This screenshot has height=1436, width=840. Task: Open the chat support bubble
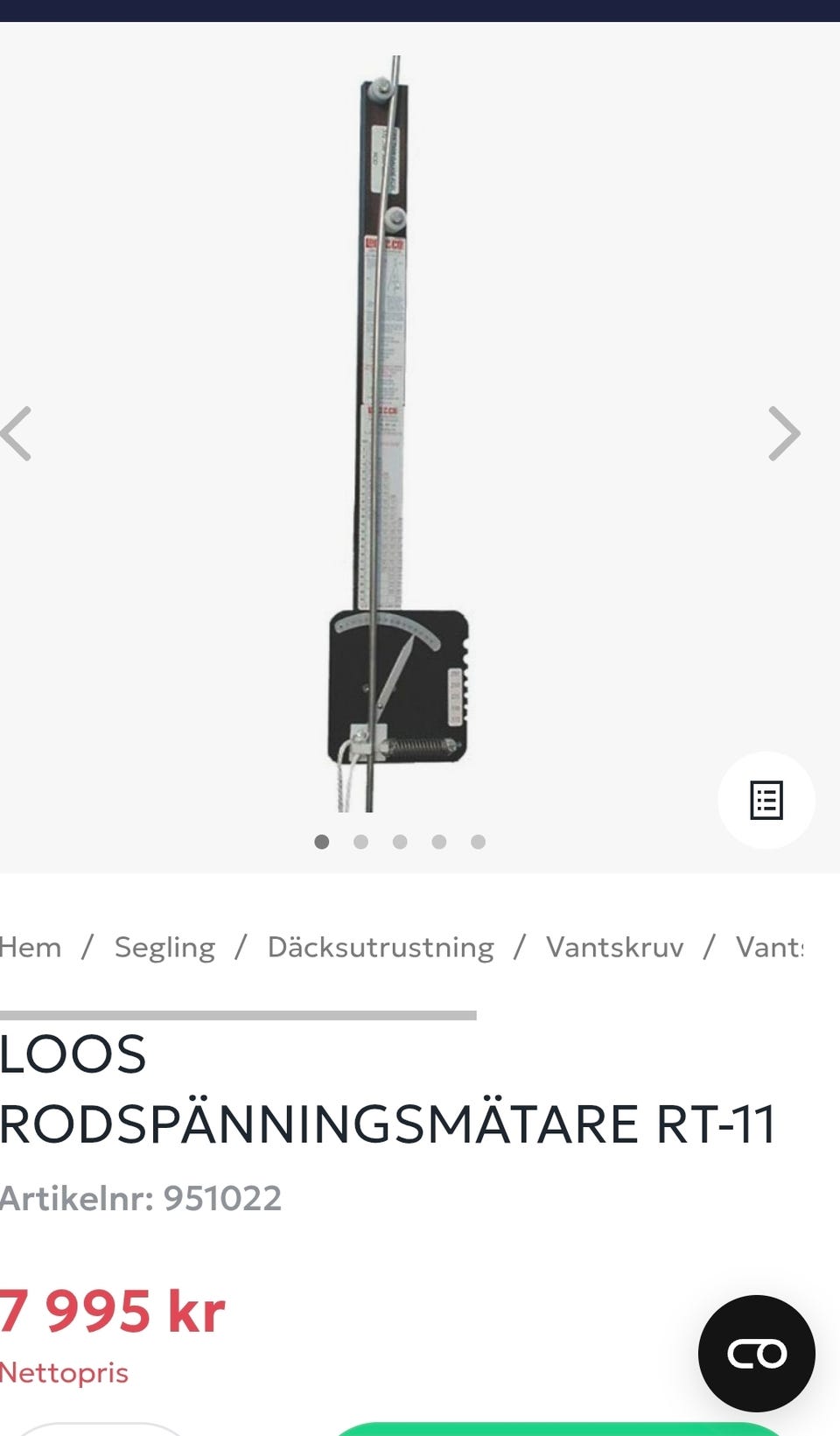[x=757, y=1353]
